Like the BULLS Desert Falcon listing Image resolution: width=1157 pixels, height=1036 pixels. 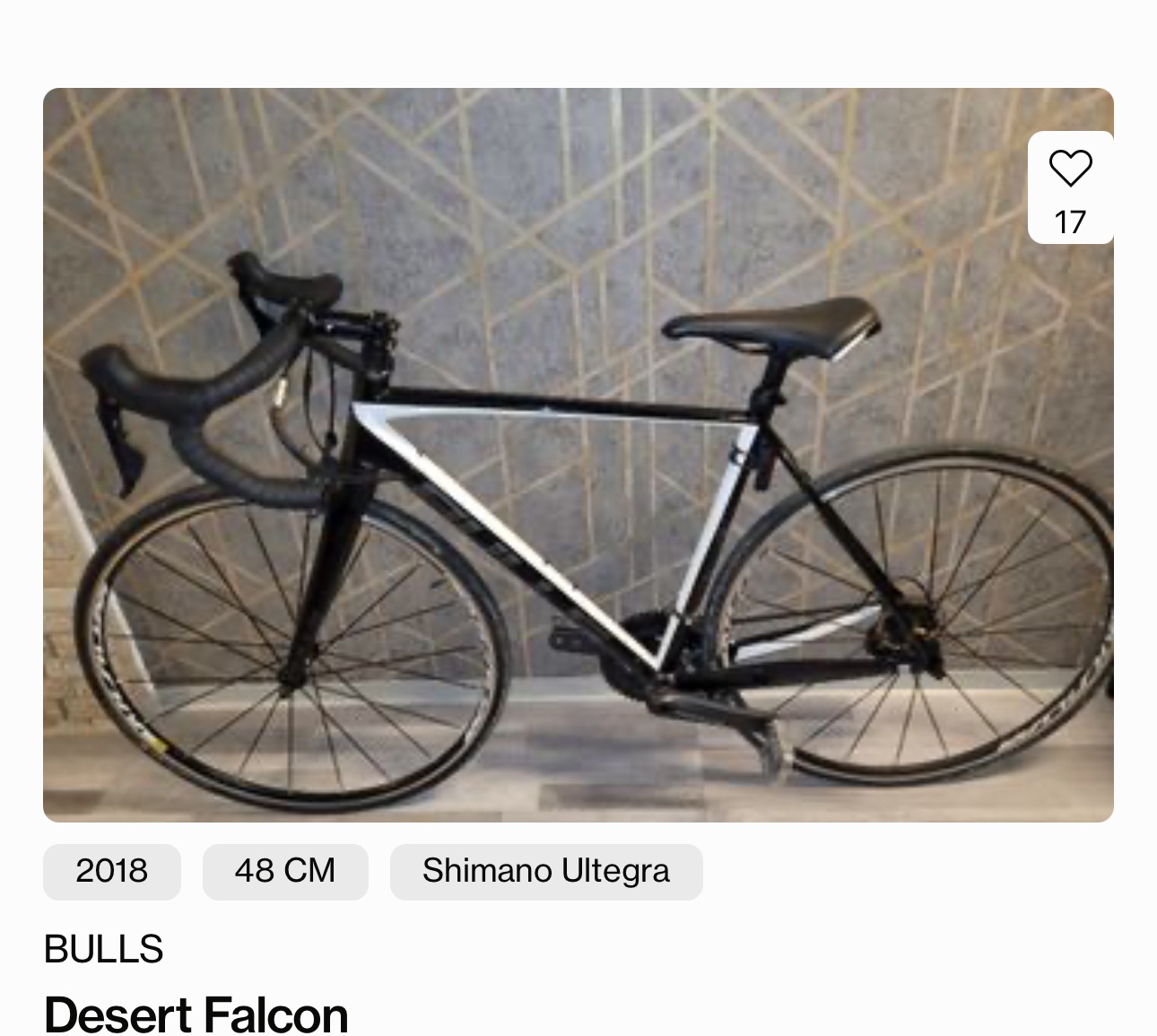click(x=1069, y=170)
